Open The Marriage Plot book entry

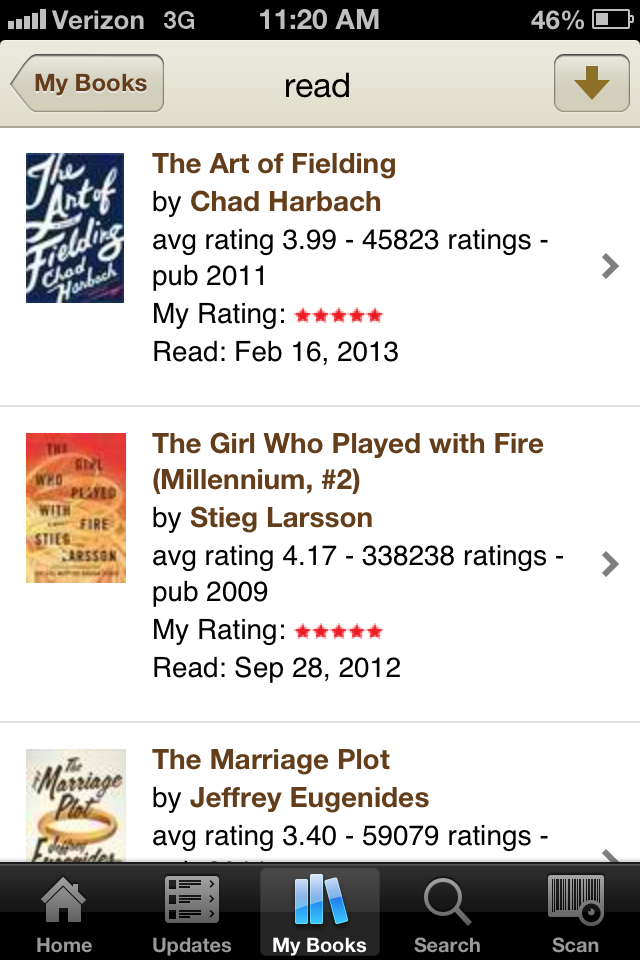coord(271,760)
